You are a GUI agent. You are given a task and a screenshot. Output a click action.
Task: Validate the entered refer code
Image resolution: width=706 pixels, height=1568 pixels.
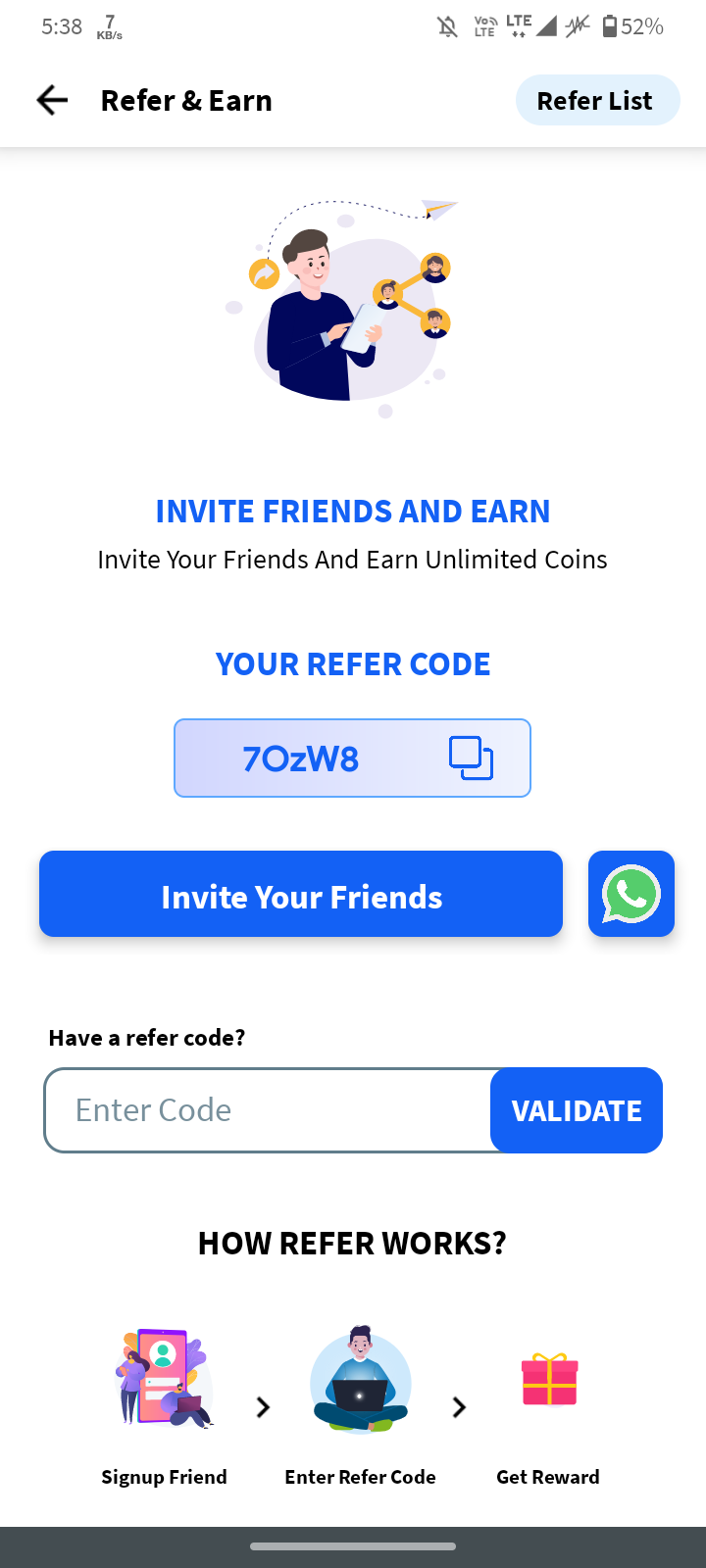click(577, 1110)
